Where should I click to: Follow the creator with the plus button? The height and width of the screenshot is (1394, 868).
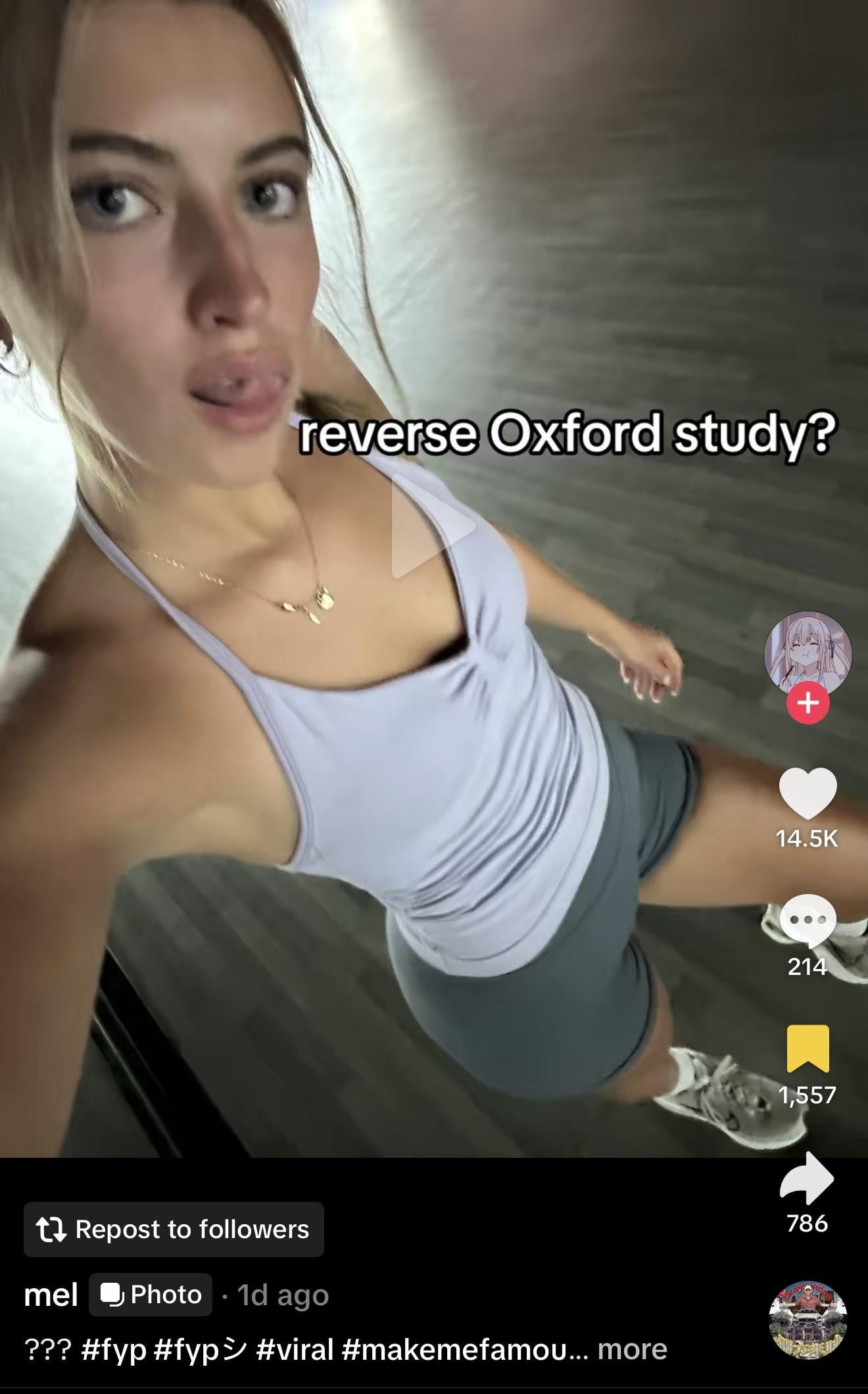point(808,703)
